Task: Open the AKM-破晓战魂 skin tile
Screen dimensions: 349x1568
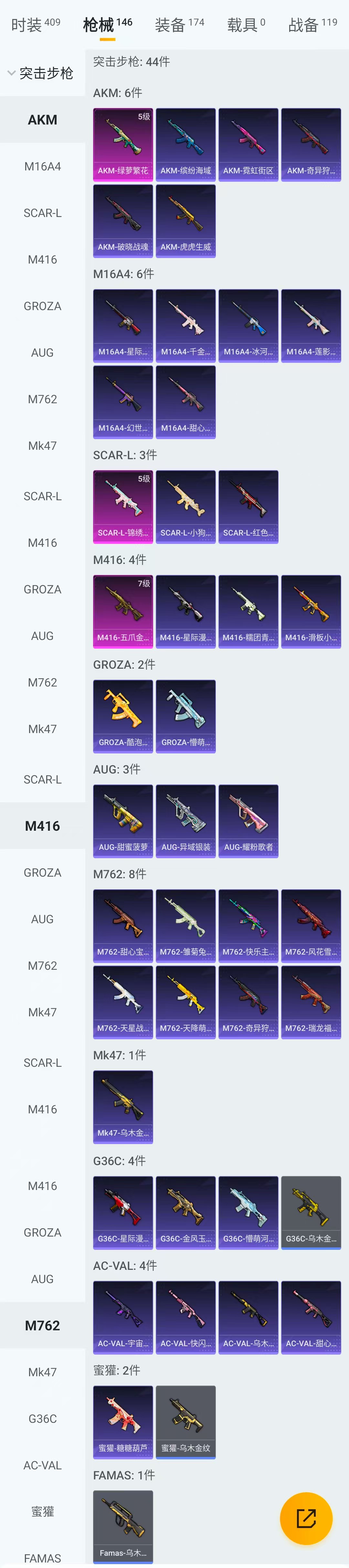Action: pos(123,221)
